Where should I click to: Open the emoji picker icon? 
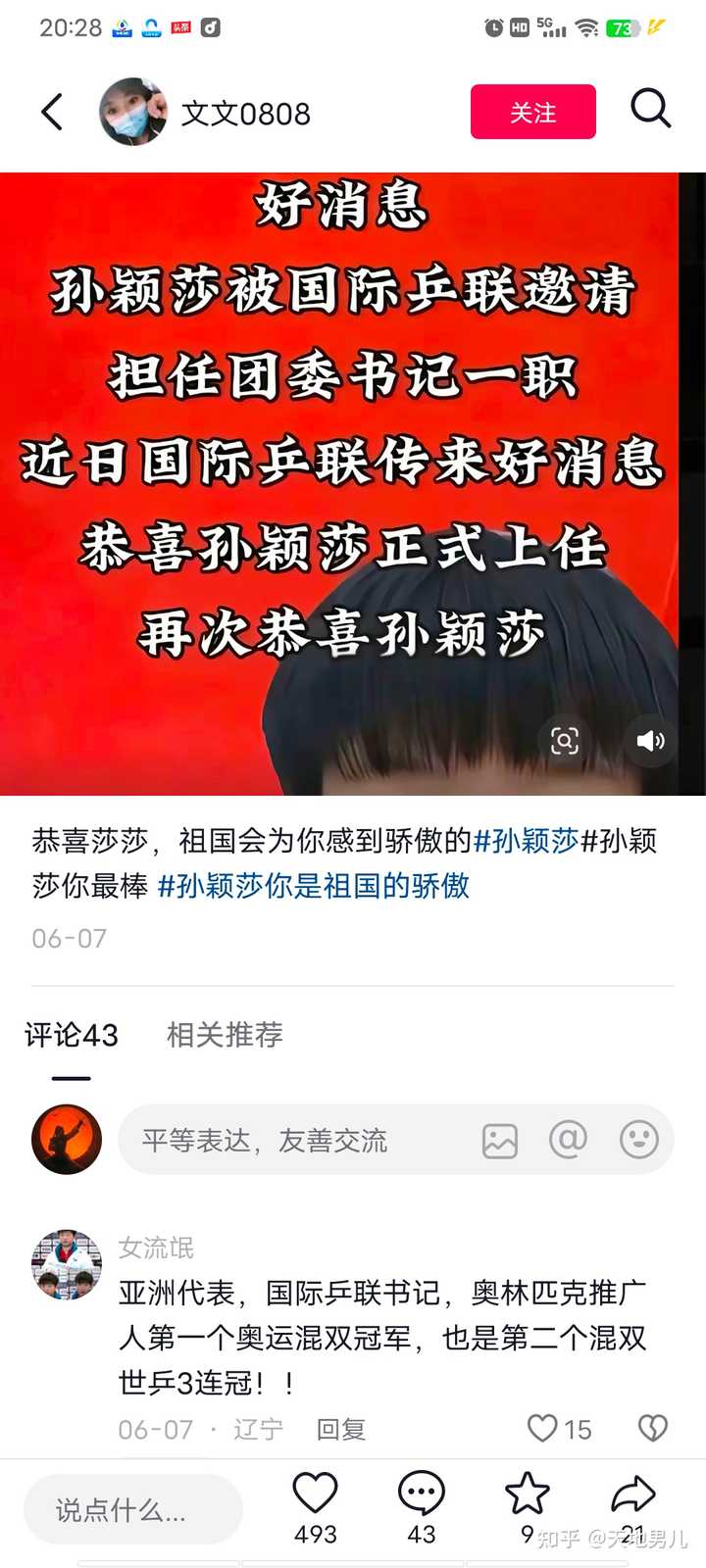coord(639,1140)
